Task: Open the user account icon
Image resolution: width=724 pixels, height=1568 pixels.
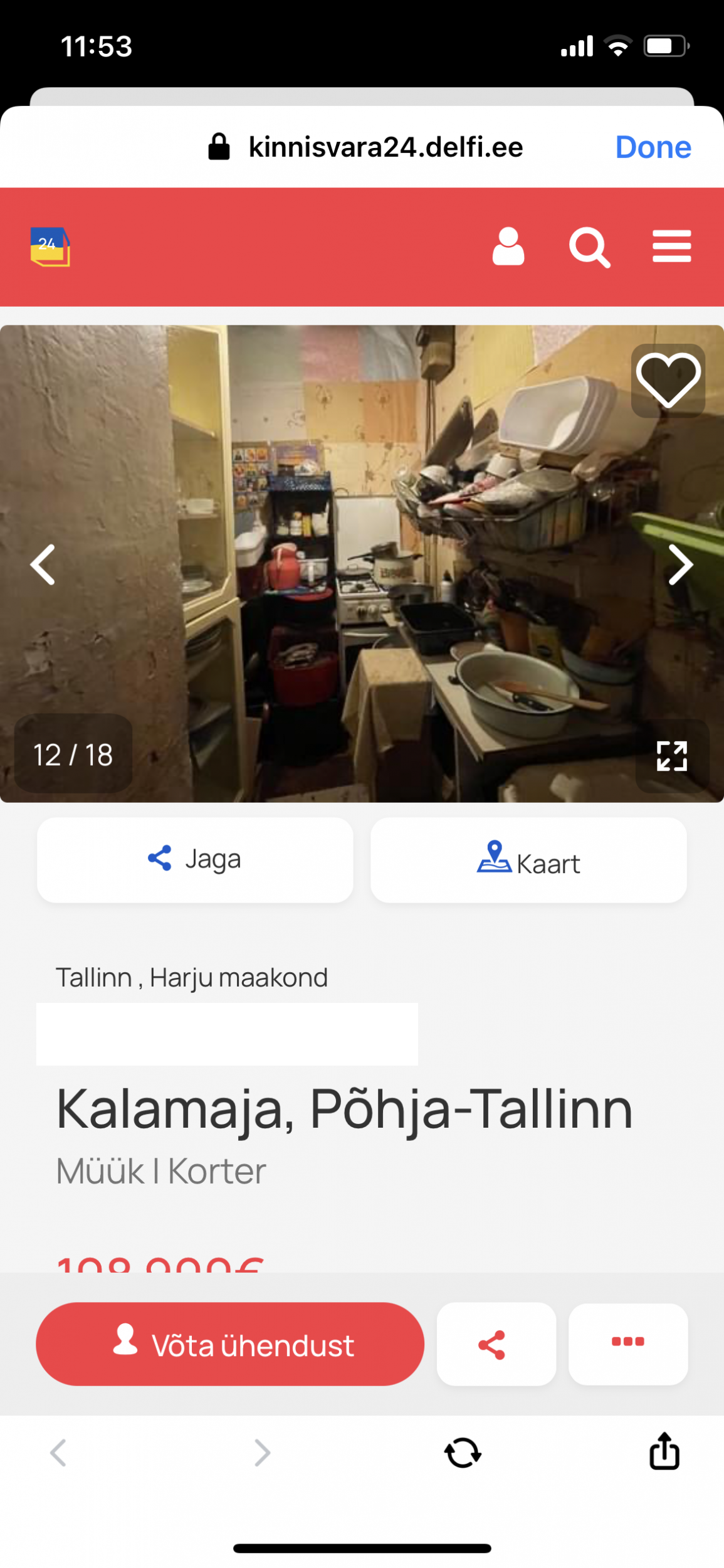Action: point(508,246)
